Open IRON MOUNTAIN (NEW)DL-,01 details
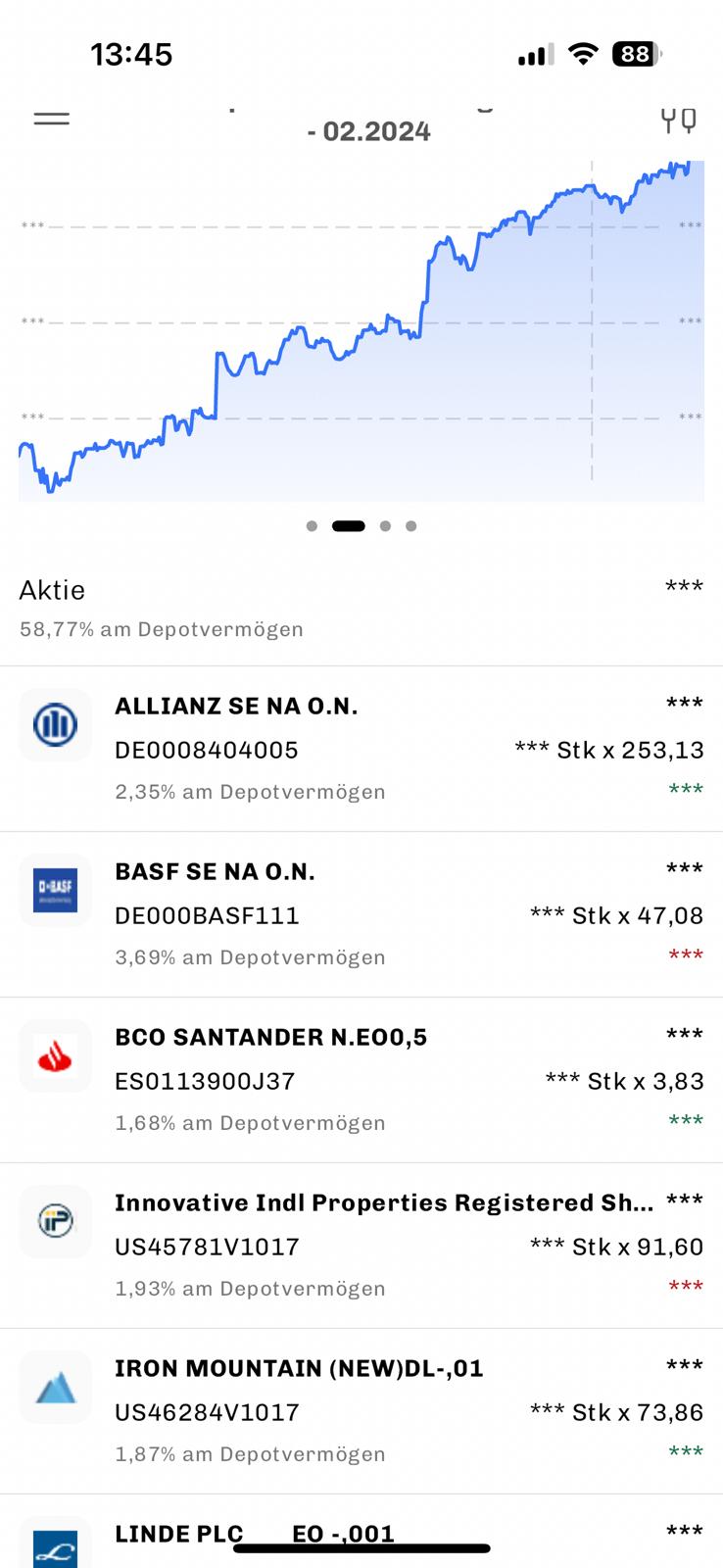 point(361,1412)
